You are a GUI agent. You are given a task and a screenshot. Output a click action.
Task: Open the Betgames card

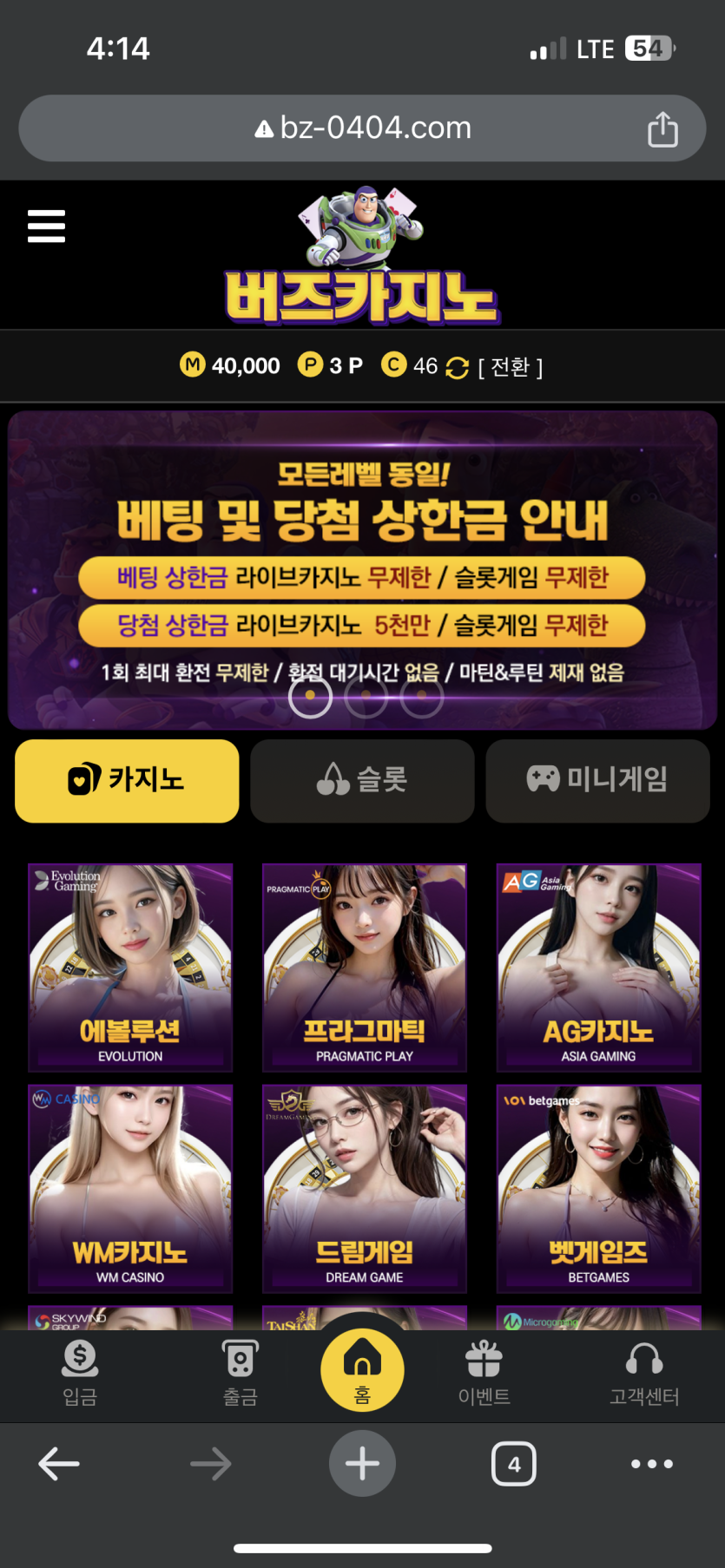pos(598,1188)
